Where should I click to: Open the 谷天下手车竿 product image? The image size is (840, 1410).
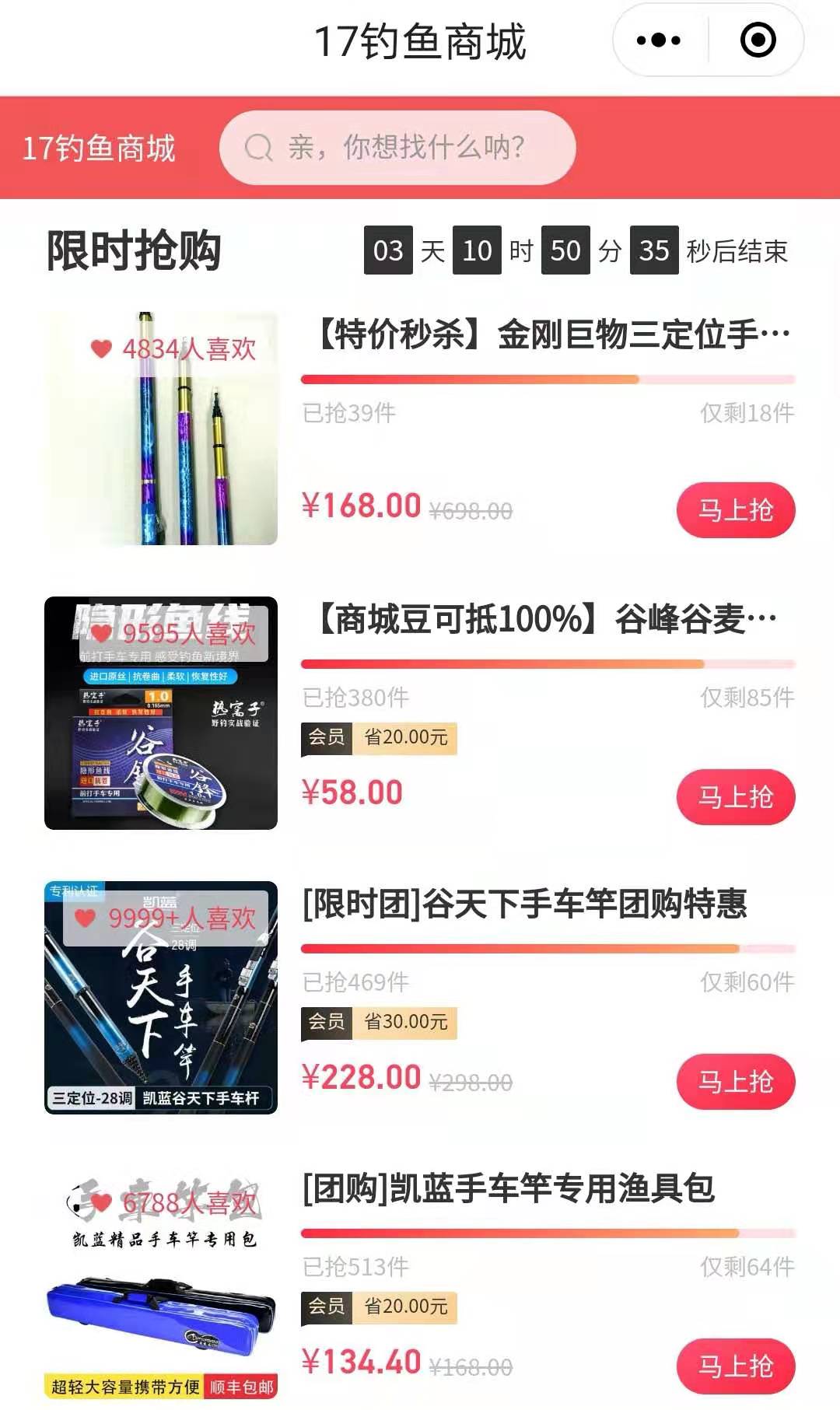point(161,998)
